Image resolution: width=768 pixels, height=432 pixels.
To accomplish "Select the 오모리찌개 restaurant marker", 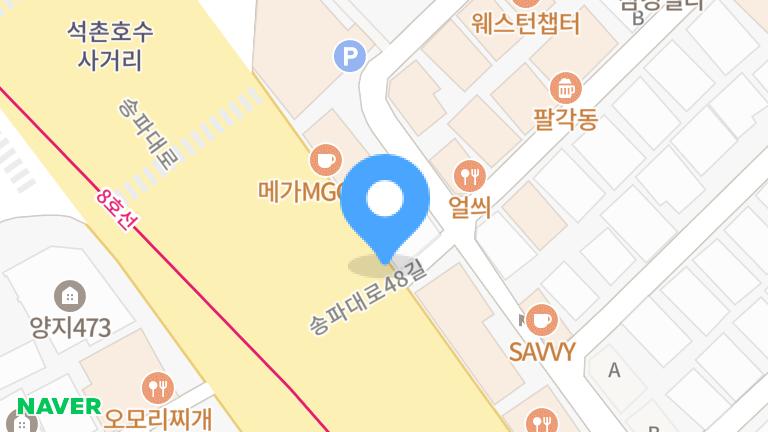I will tap(158, 386).
